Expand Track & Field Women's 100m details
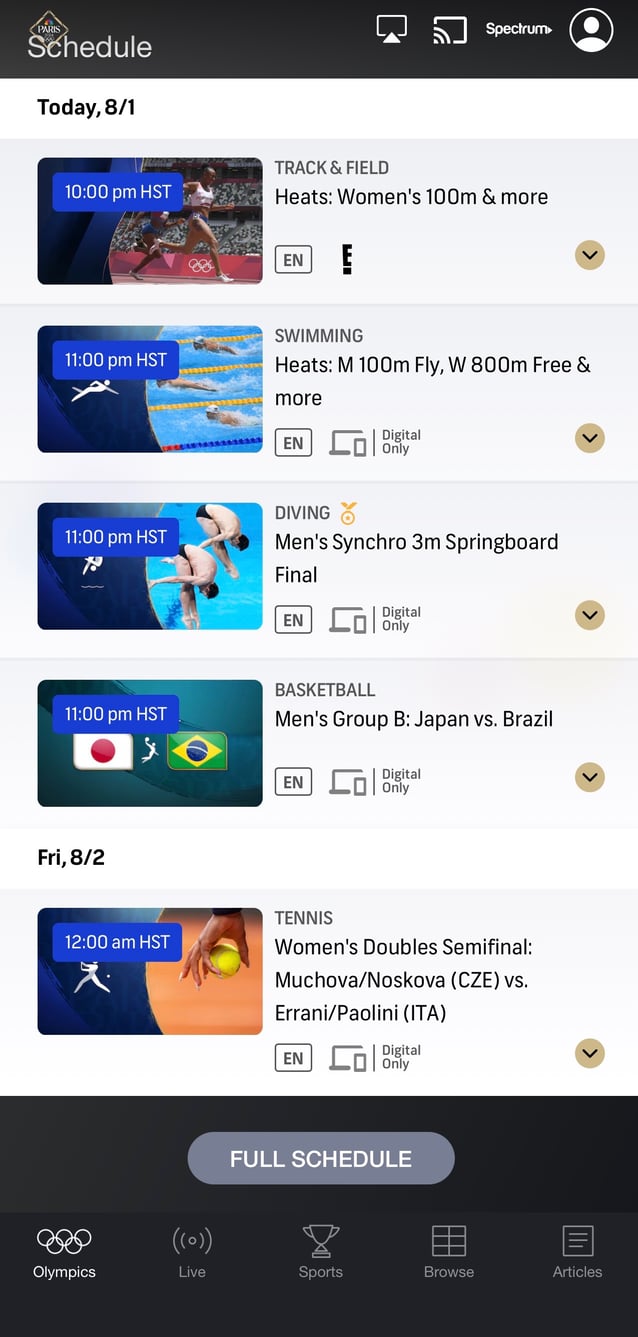This screenshot has width=638, height=1337. (x=590, y=255)
